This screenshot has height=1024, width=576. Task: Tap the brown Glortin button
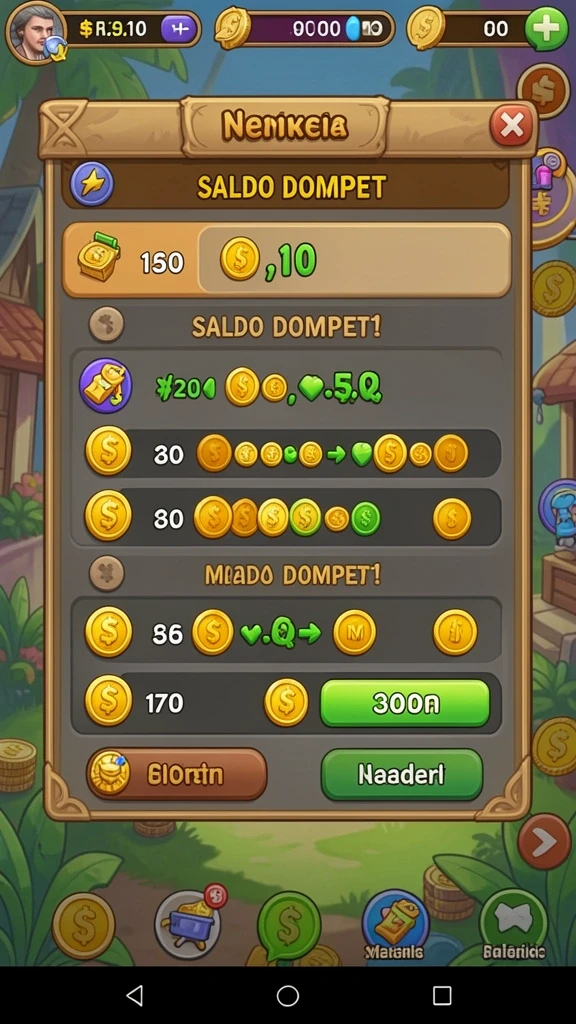(176, 774)
